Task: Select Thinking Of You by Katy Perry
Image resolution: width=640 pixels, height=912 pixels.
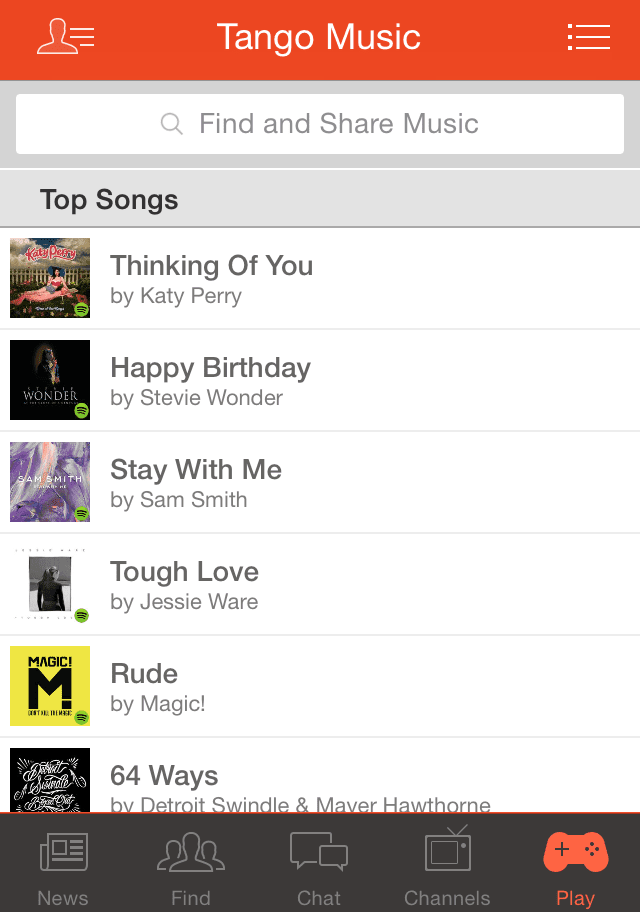Action: point(320,279)
